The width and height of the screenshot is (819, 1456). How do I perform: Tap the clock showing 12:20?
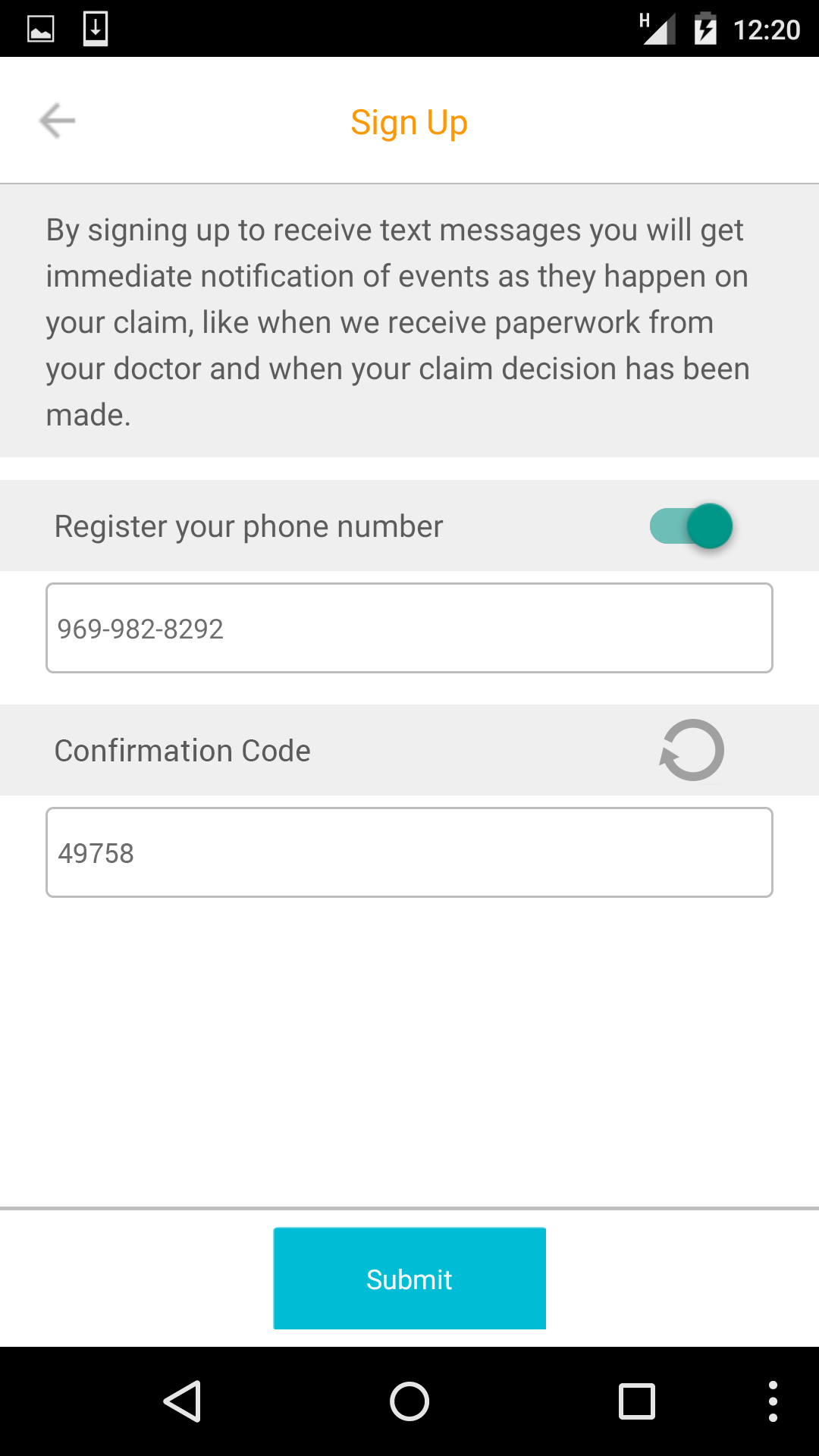point(766,28)
